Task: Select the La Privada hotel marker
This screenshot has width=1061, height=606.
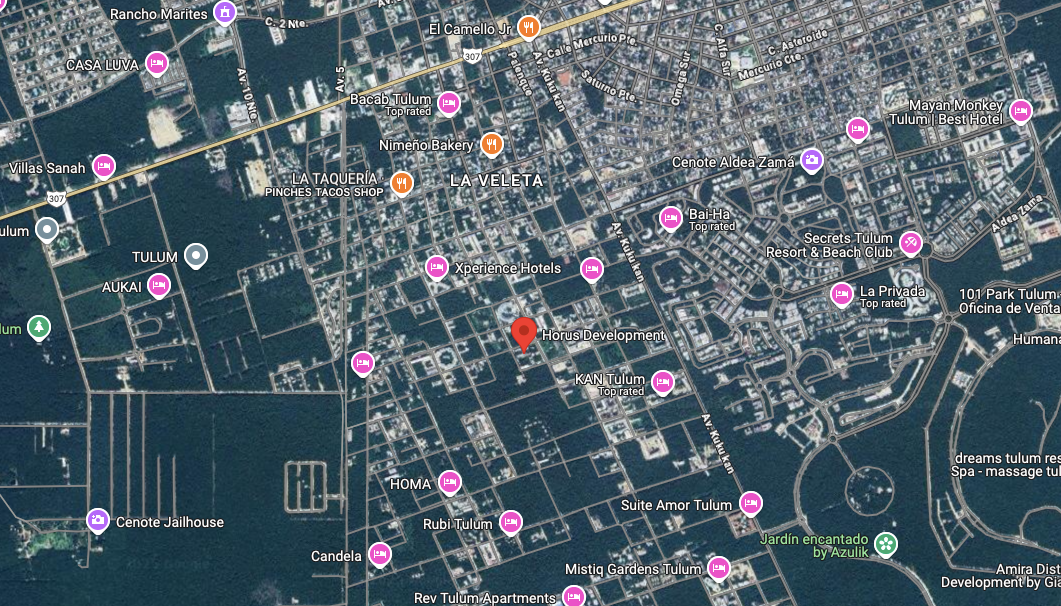Action: (x=842, y=294)
